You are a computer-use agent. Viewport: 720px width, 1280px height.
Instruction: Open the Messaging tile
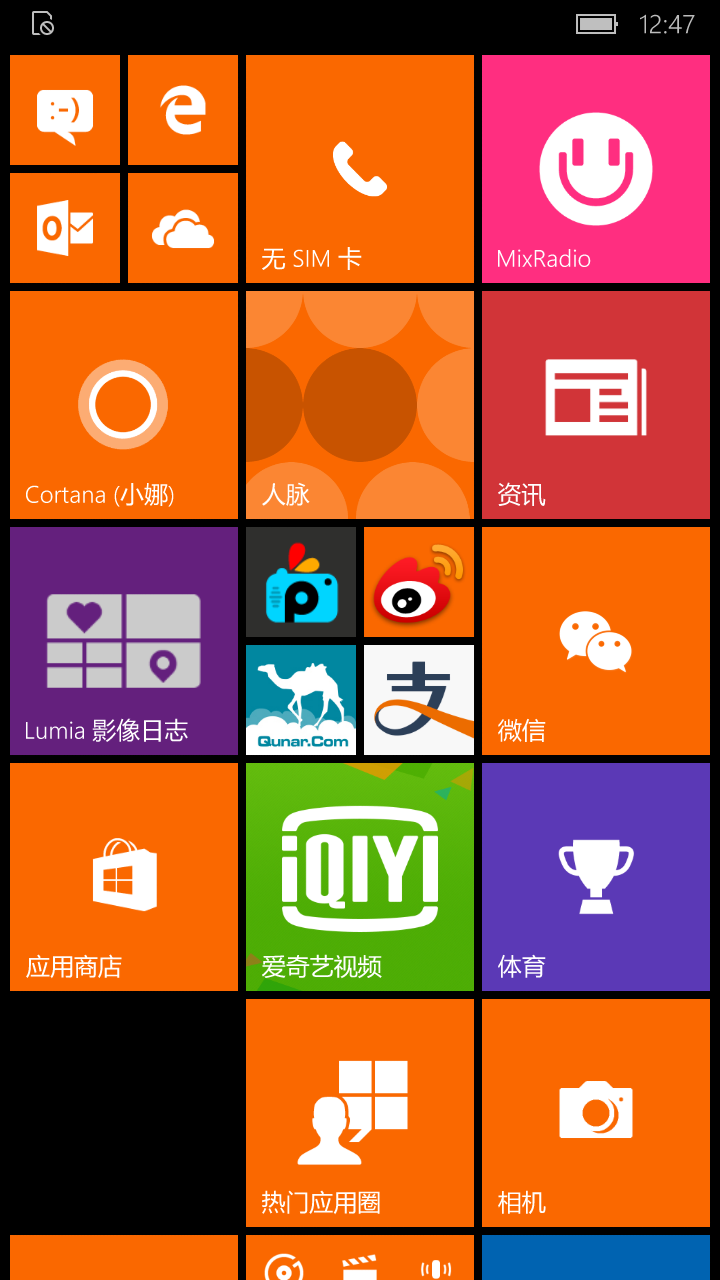pyautogui.click(x=65, y=110)
